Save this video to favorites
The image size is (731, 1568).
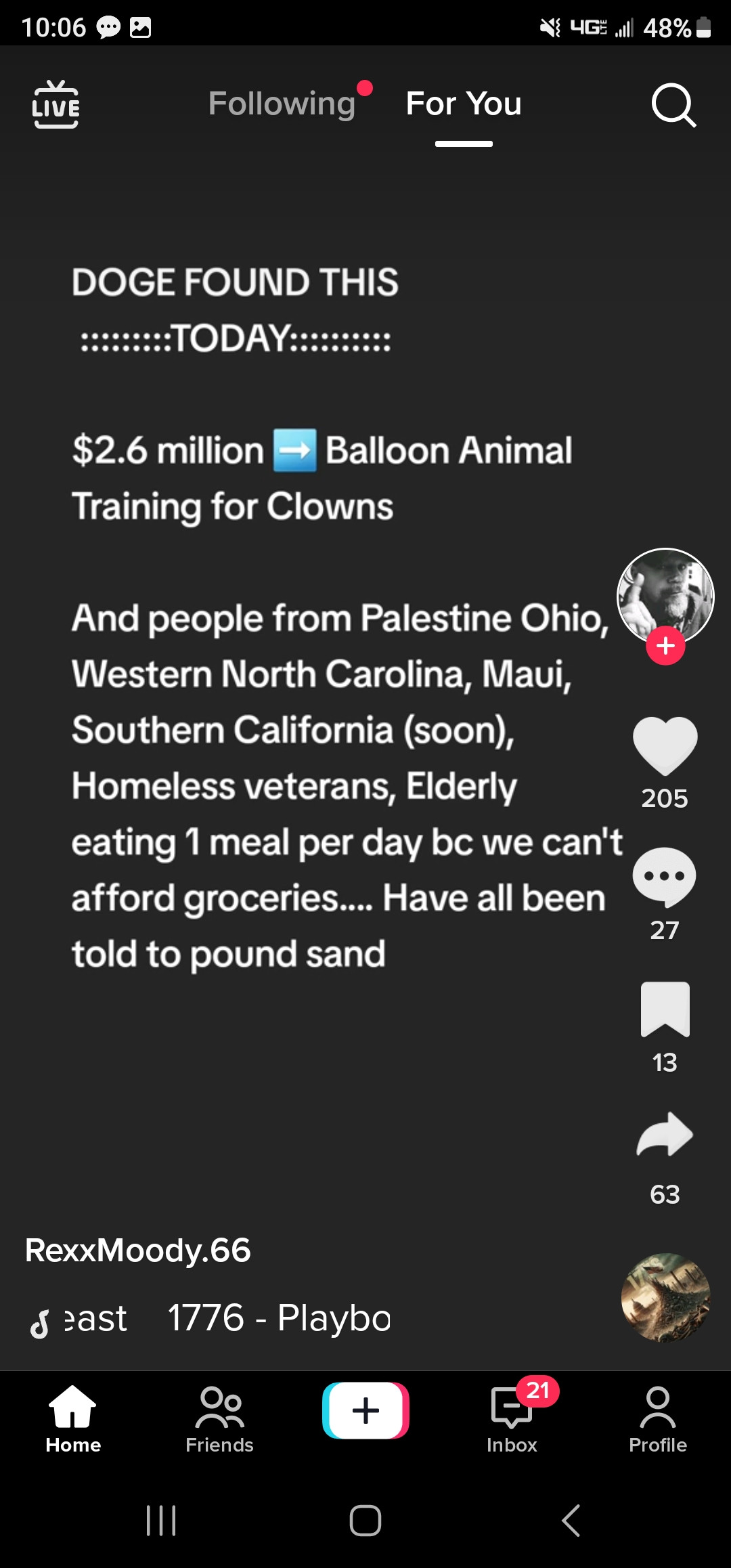pyautogui.click(x=665, y=1009)
